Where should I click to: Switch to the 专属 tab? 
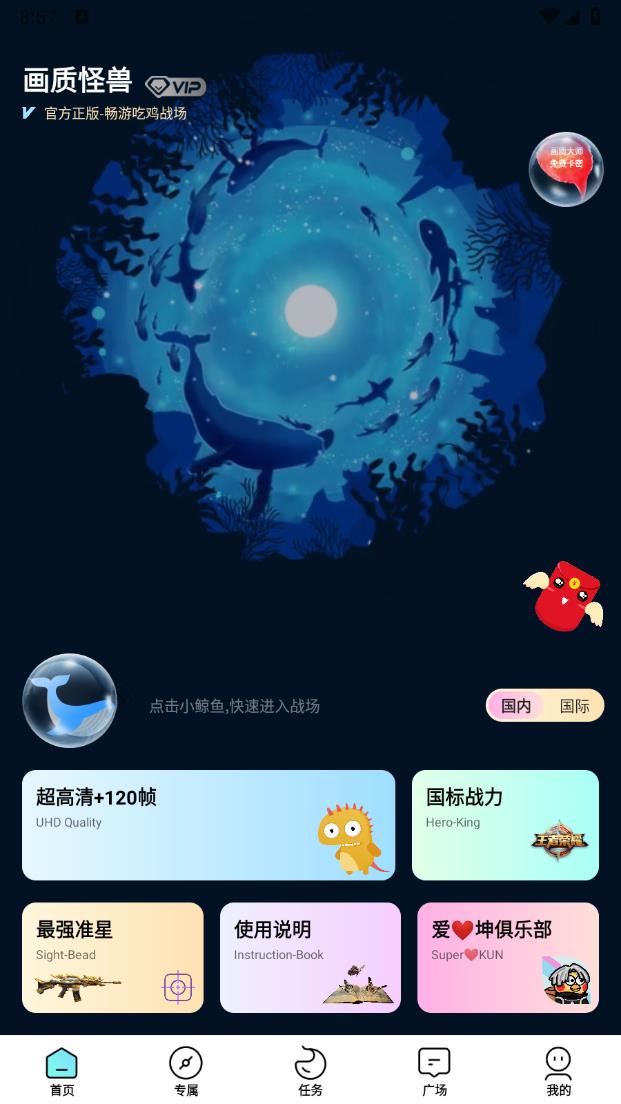point(186,1071)
